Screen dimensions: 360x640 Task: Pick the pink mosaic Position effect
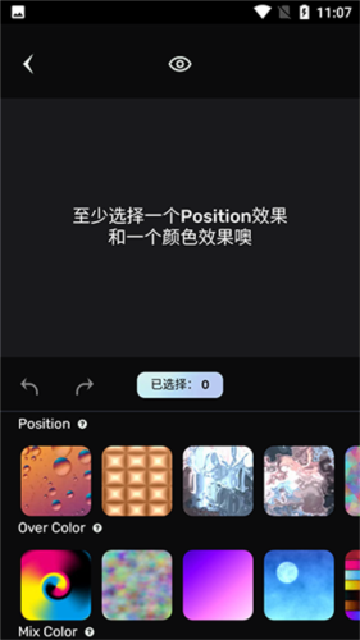coord(299,480)
